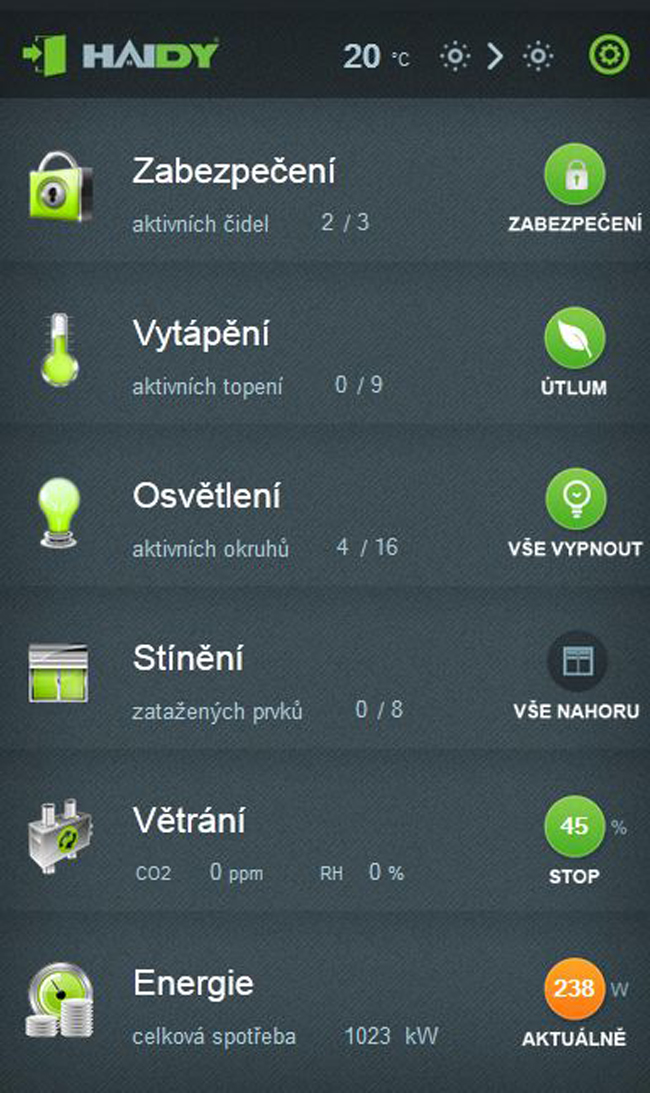Open the Zabezpečení security section
The width and height of the screenshot is (650, 1093).
point(233,172)
